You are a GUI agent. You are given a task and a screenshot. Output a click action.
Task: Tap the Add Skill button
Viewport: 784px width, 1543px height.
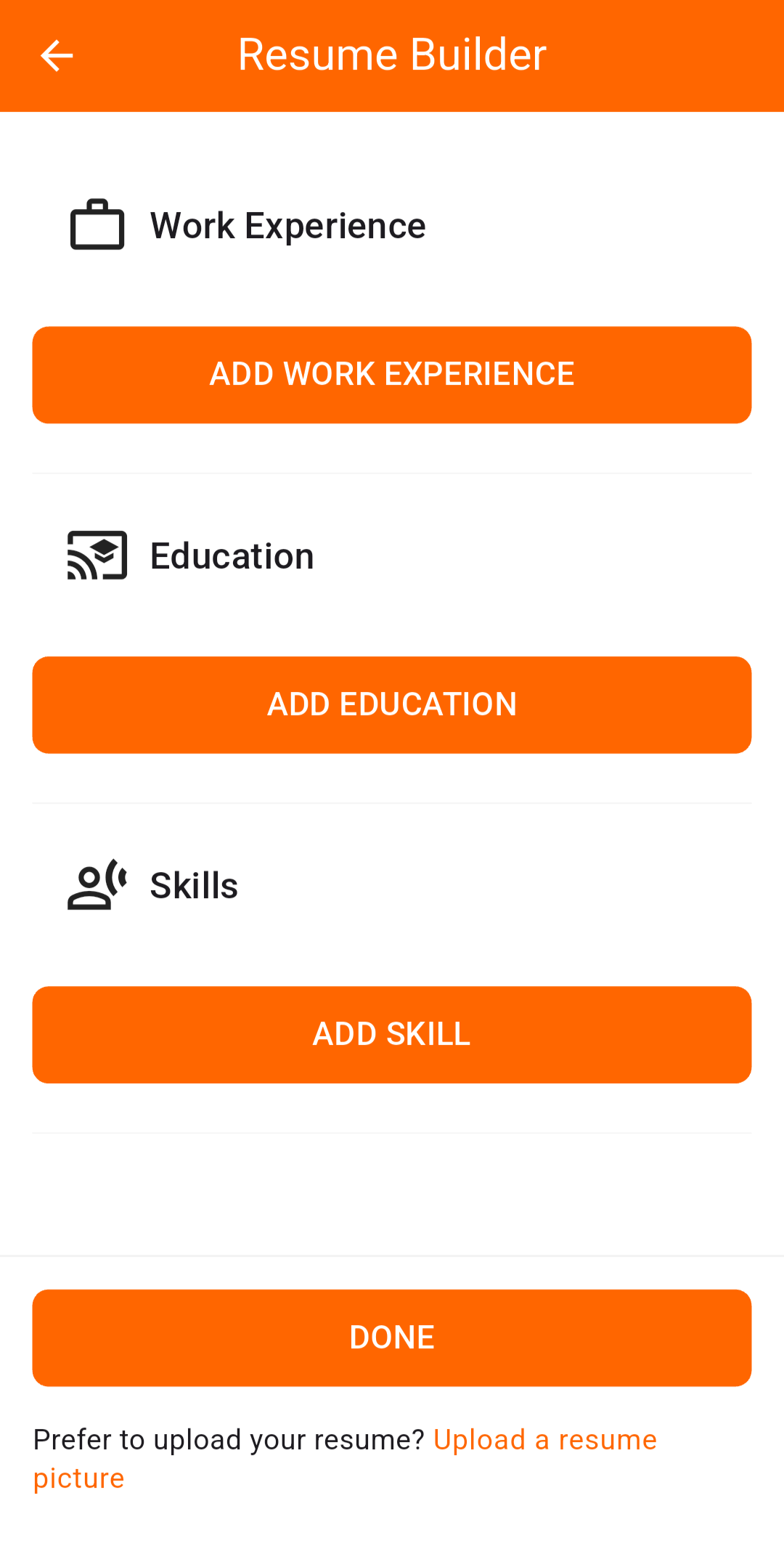[x=392, y=1034]
